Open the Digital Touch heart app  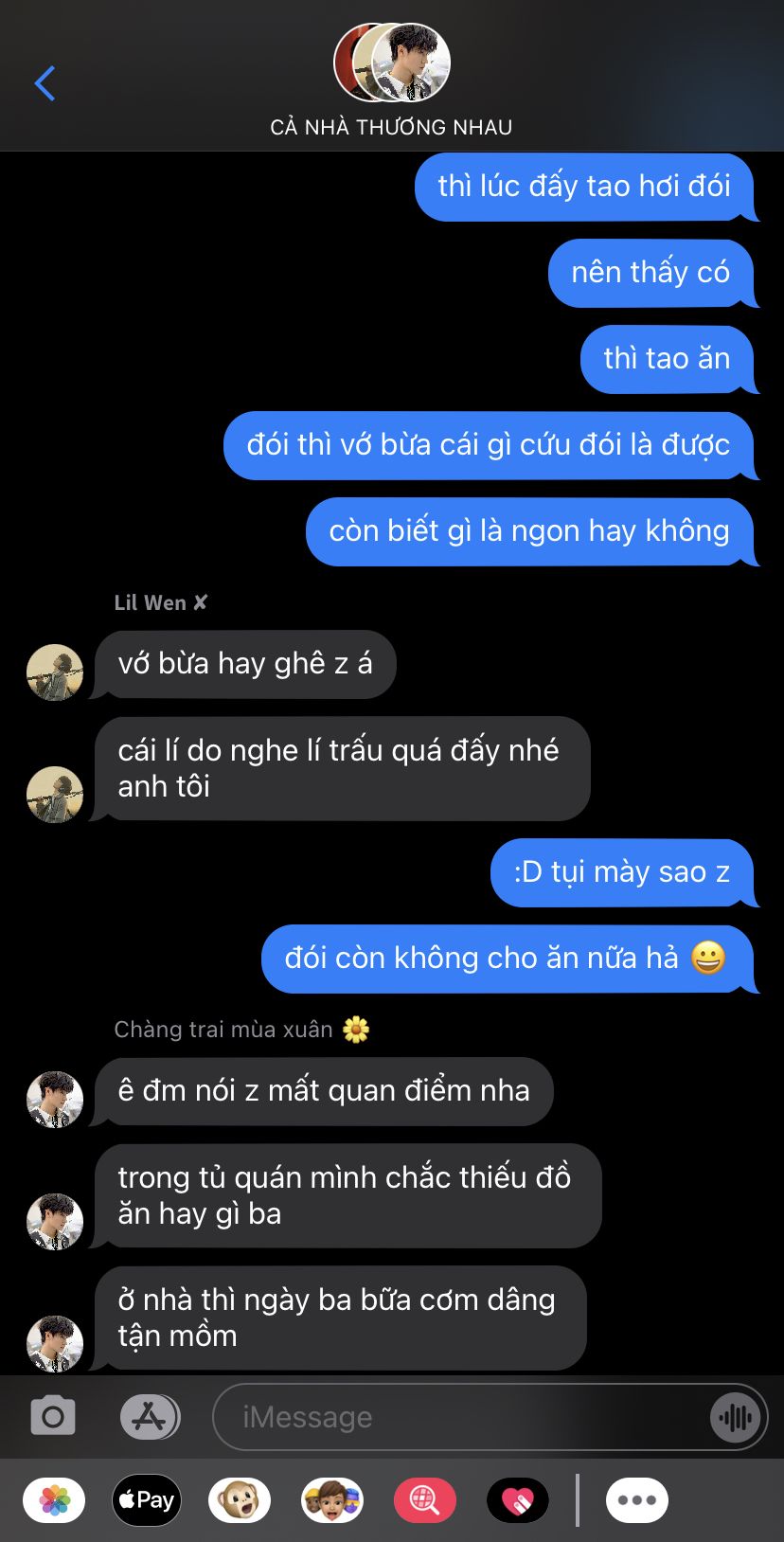click(518, 1500)
